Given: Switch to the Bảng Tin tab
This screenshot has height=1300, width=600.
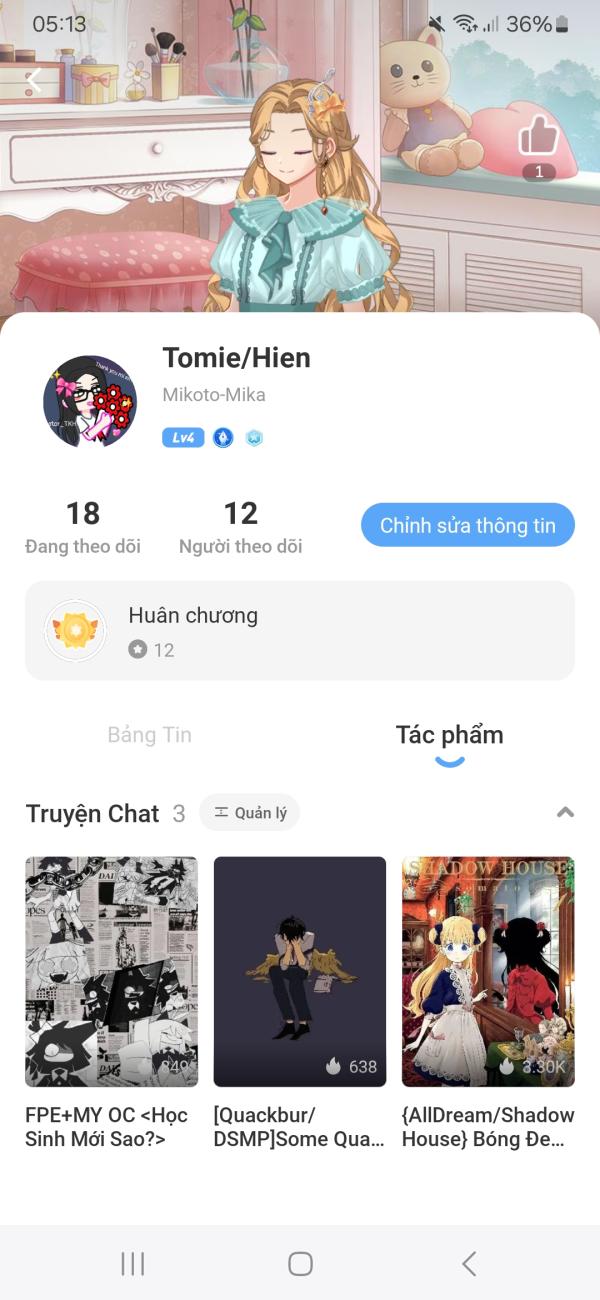Looking at the screenshot, I should coord(149,735).
